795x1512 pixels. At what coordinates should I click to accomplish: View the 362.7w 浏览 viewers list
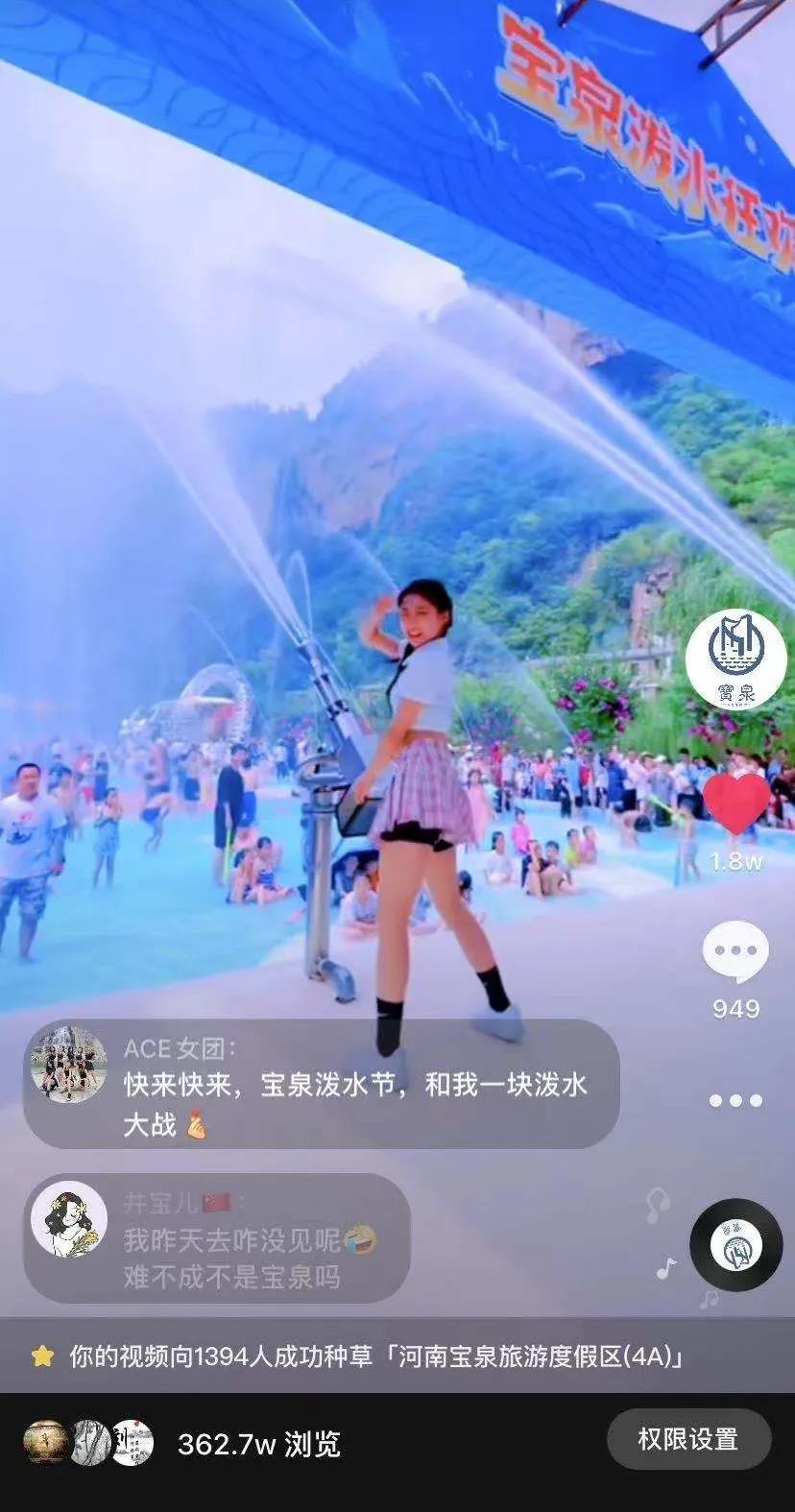[182, 1443]
